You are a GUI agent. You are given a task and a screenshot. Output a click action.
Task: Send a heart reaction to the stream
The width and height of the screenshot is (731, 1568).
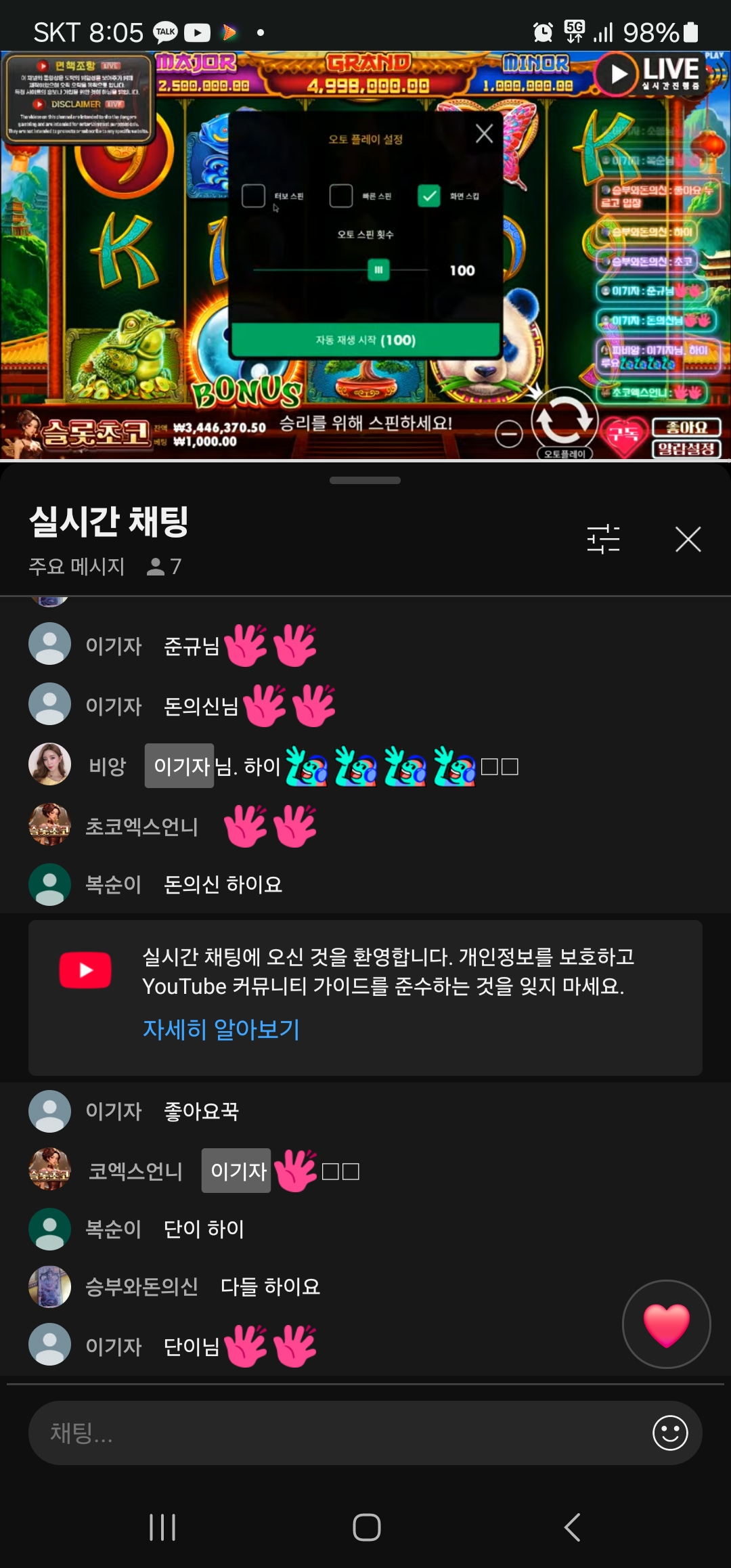(666, 1324)
